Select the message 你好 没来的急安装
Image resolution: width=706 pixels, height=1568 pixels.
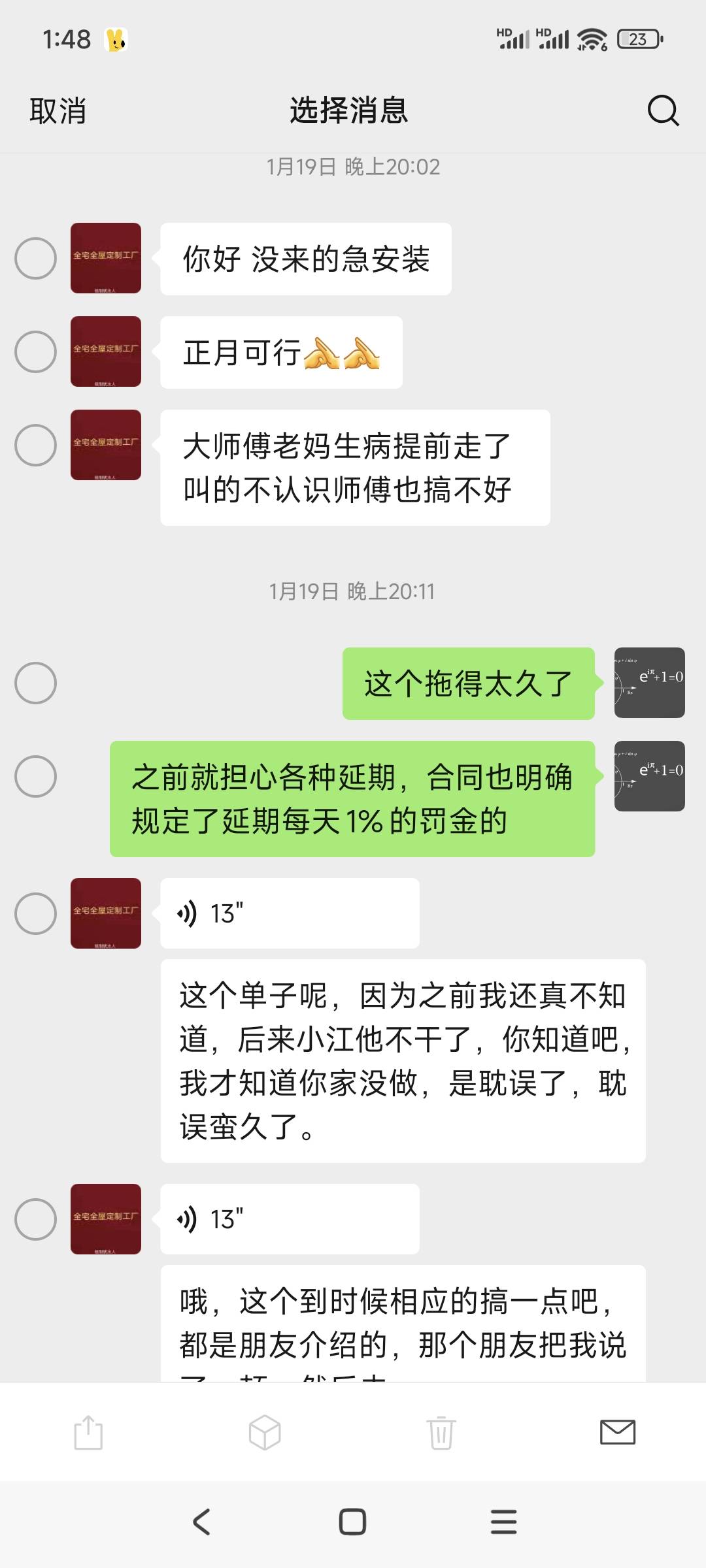pyautogui.click(x=35, y=258)
